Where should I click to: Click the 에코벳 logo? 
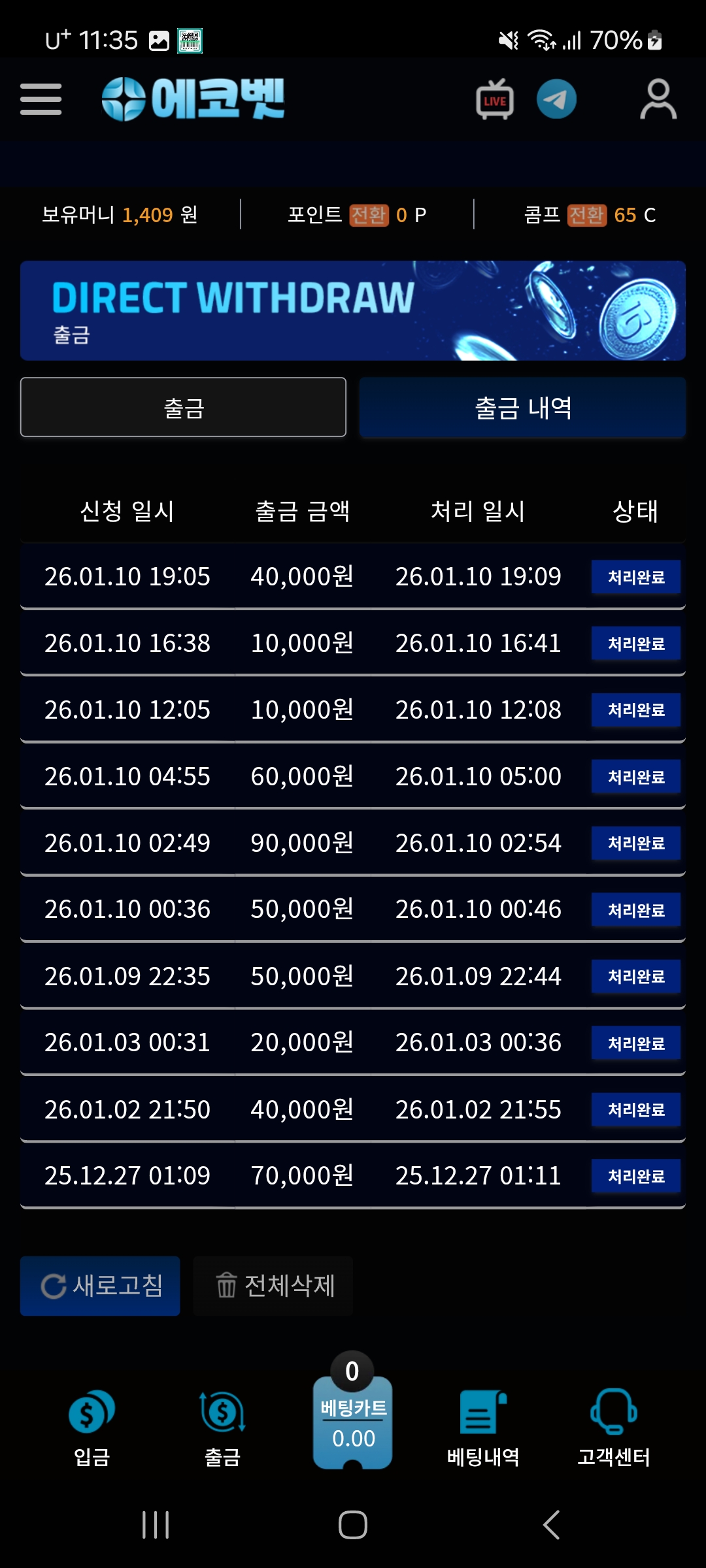[x=193, y=98]
